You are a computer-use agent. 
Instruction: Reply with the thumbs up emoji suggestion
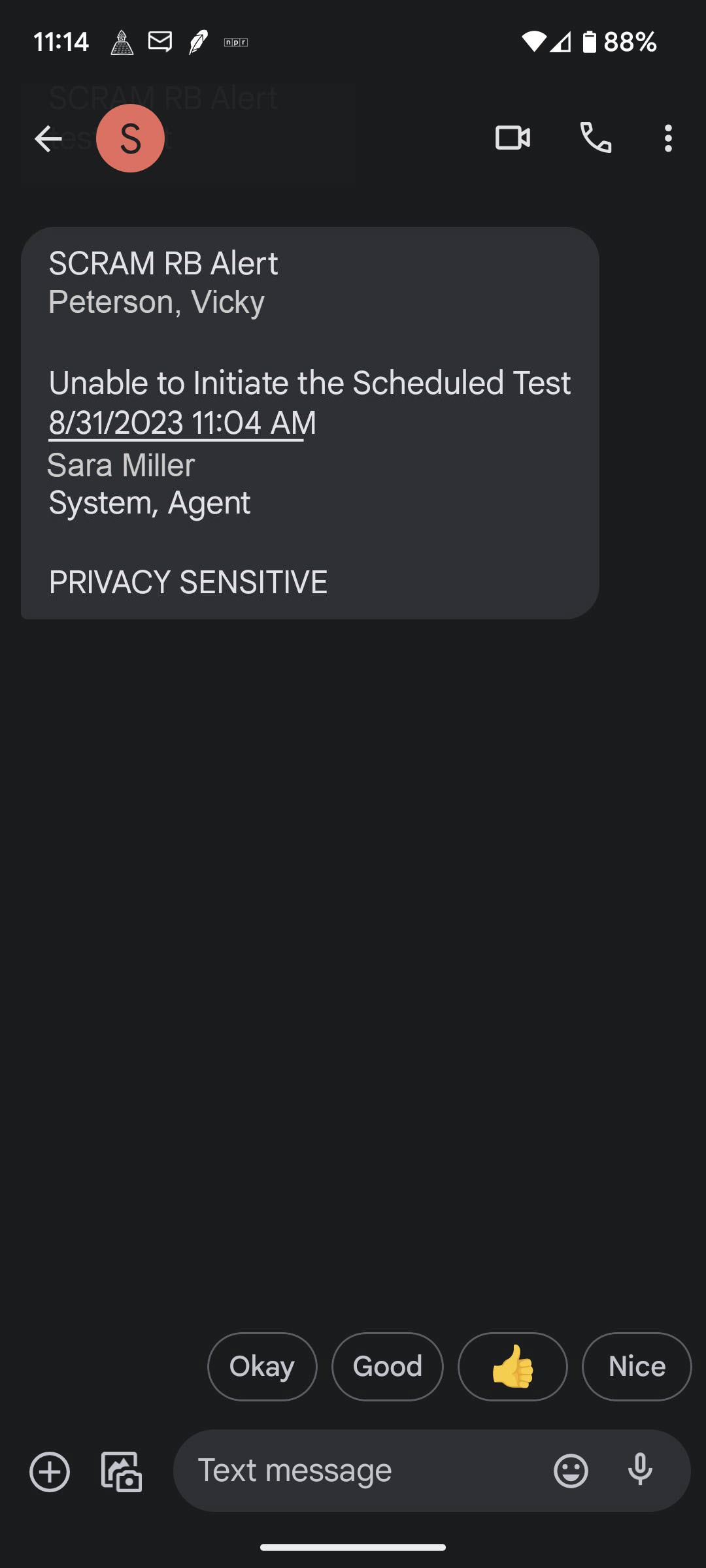(513, 1367)
